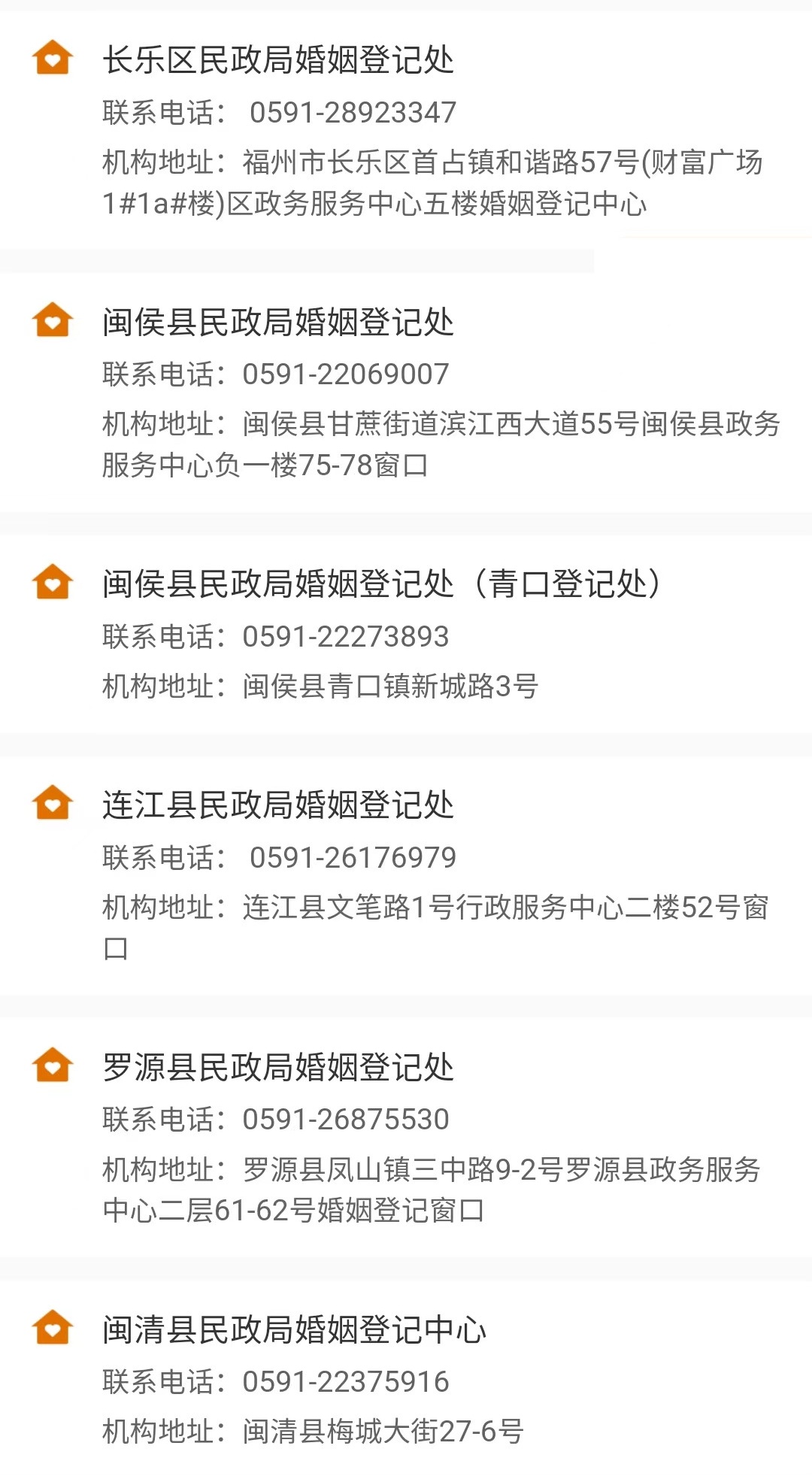
Task: Click phone number 0591-26176979
Action: point(353,856)
